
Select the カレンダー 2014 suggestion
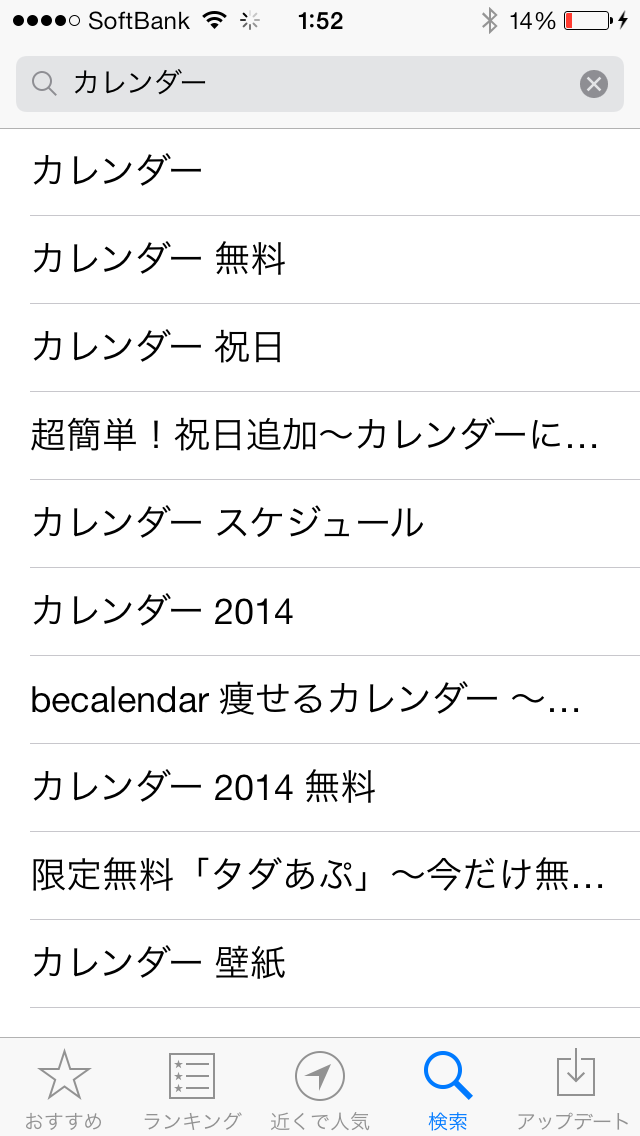click(x=320, y=611)
